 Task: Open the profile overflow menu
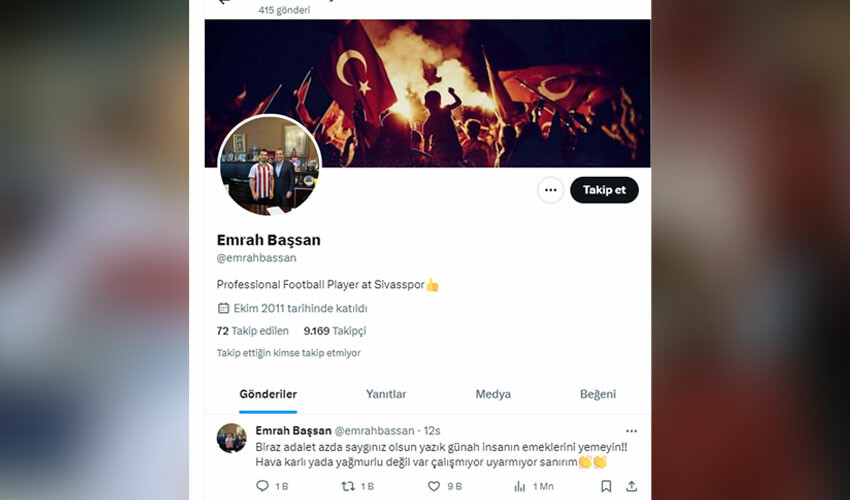[550, 190]
